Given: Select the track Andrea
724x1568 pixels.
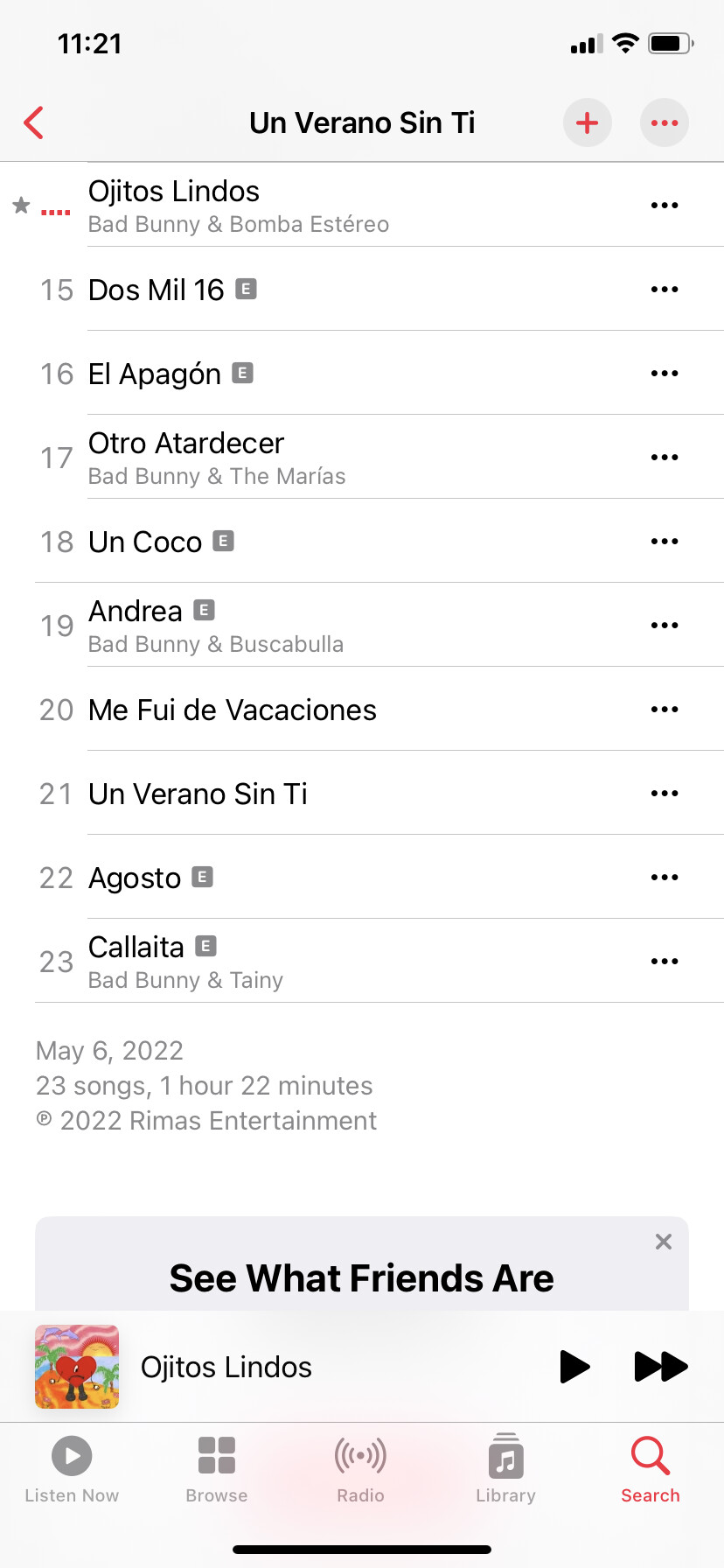Looking at the screenshot, I should [136, 612].
